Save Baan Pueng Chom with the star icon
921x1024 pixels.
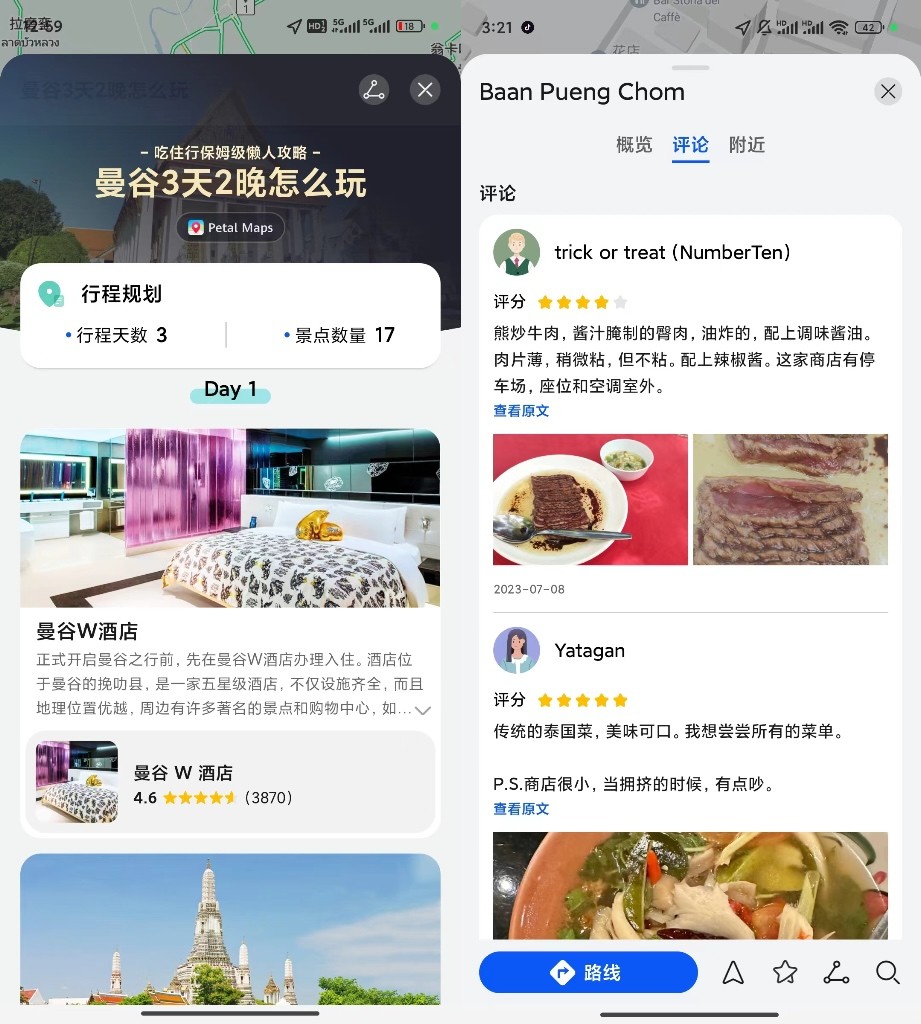pos(785,972)
